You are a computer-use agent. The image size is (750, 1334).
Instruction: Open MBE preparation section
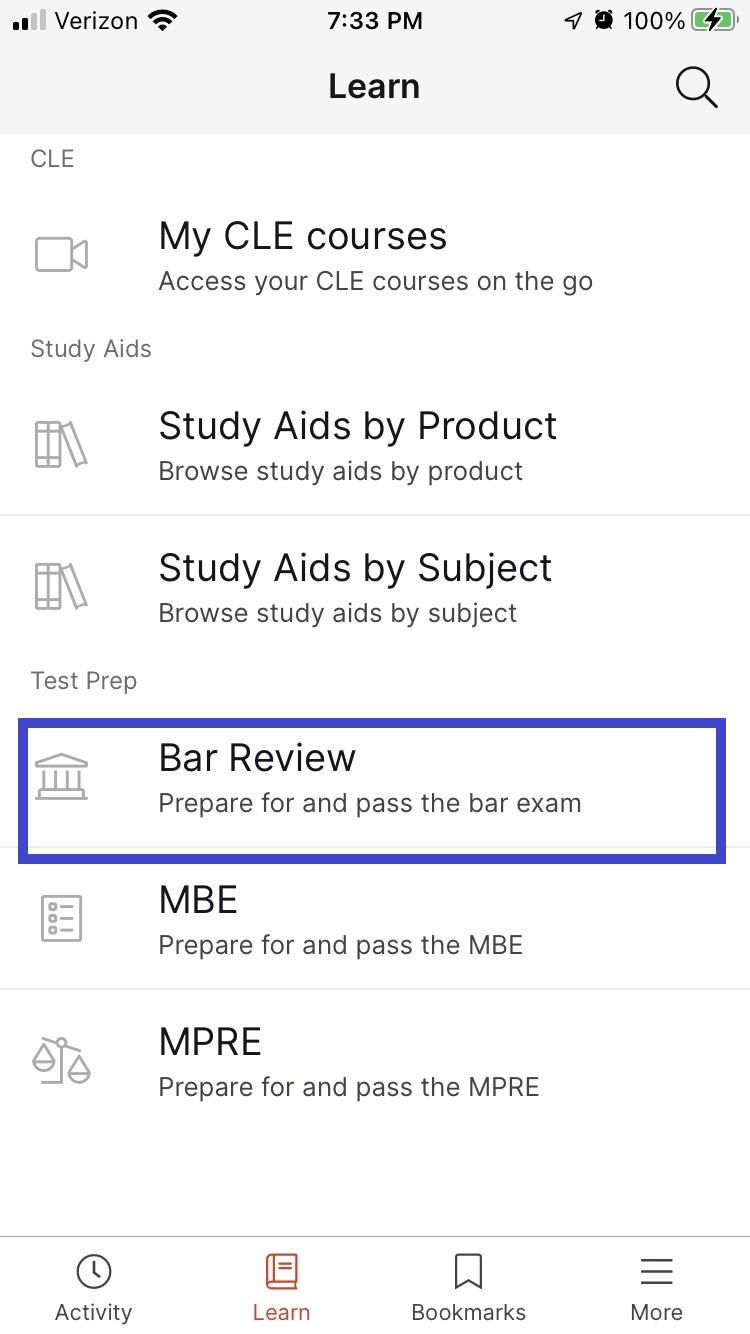[x=375, y=918]
